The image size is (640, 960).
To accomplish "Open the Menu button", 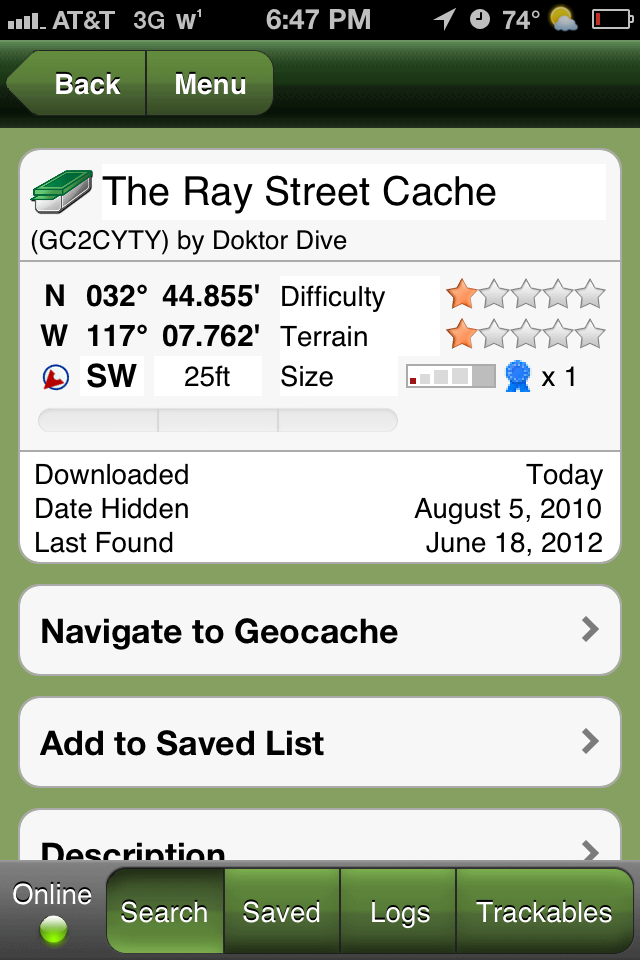I will 210,84.
